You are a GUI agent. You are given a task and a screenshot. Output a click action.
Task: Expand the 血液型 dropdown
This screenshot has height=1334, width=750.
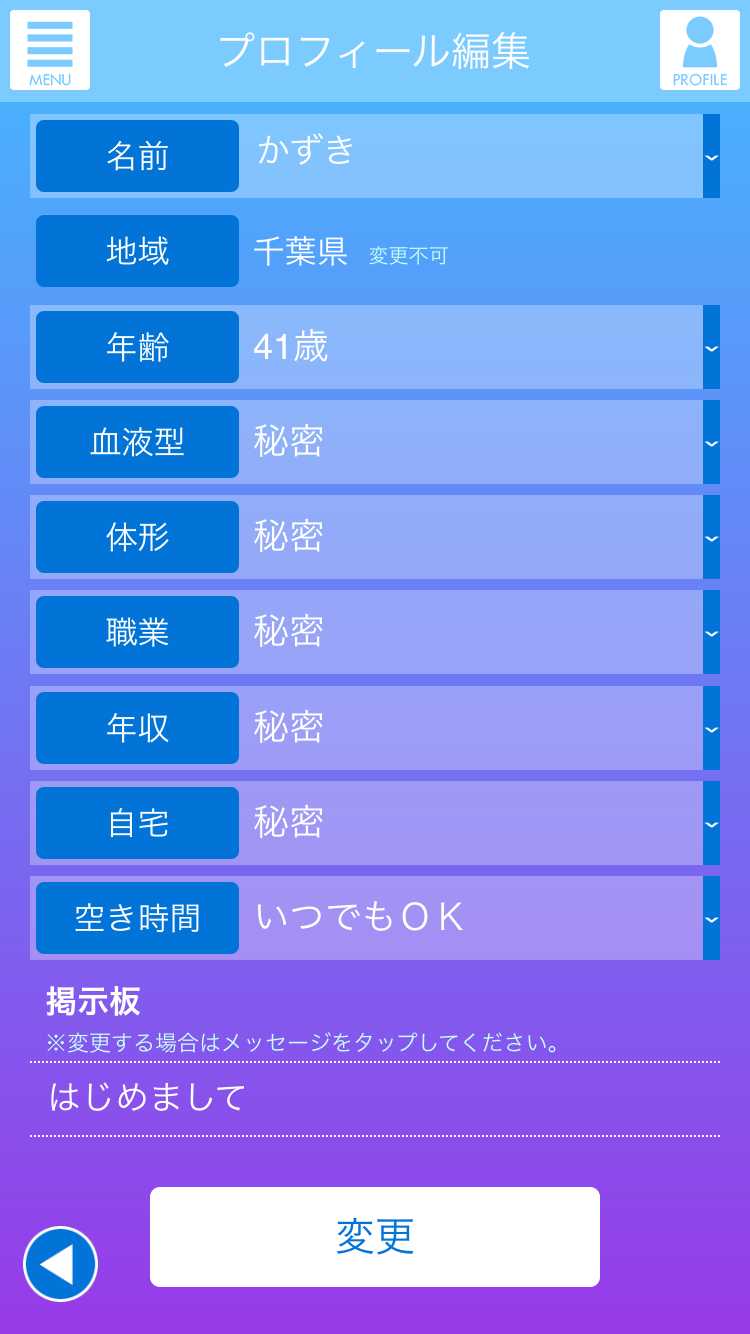470,442
